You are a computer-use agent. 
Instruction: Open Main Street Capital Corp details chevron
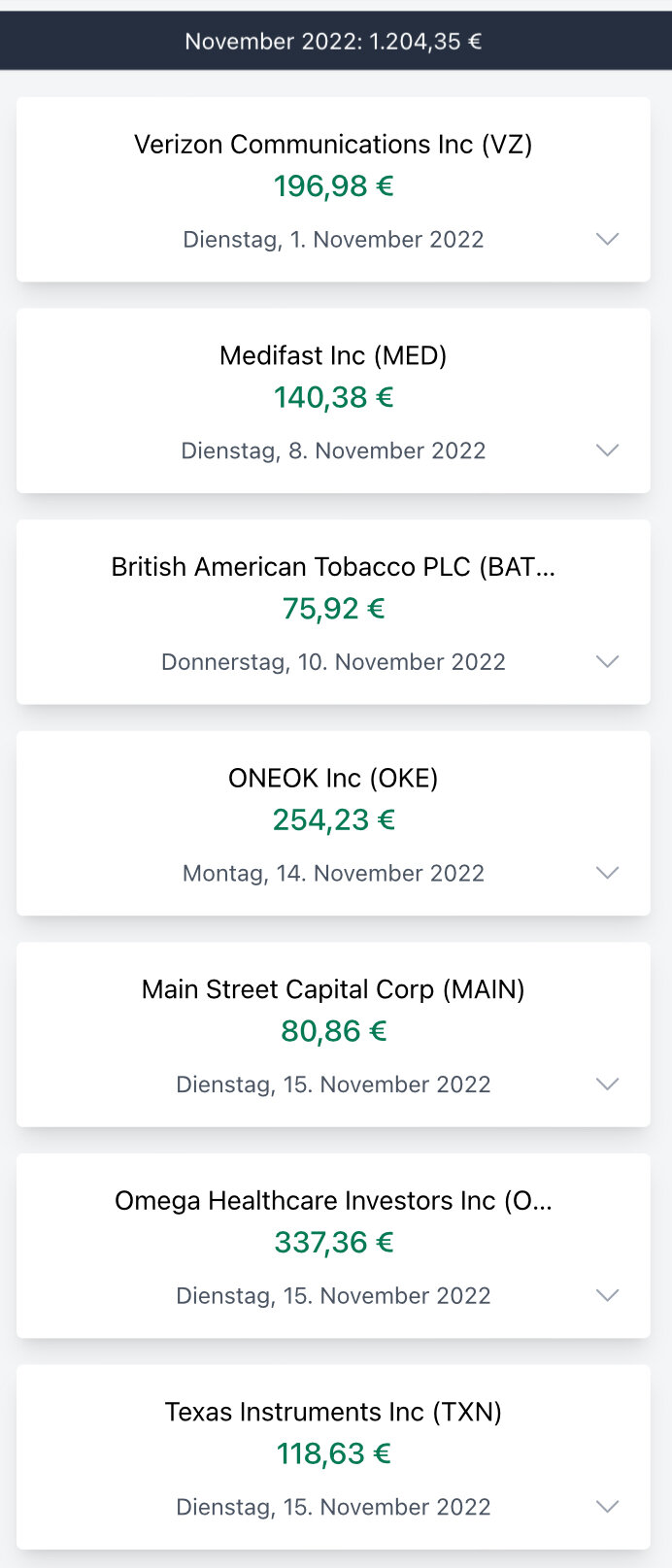pyautogui.click(x=607, y=1084)
